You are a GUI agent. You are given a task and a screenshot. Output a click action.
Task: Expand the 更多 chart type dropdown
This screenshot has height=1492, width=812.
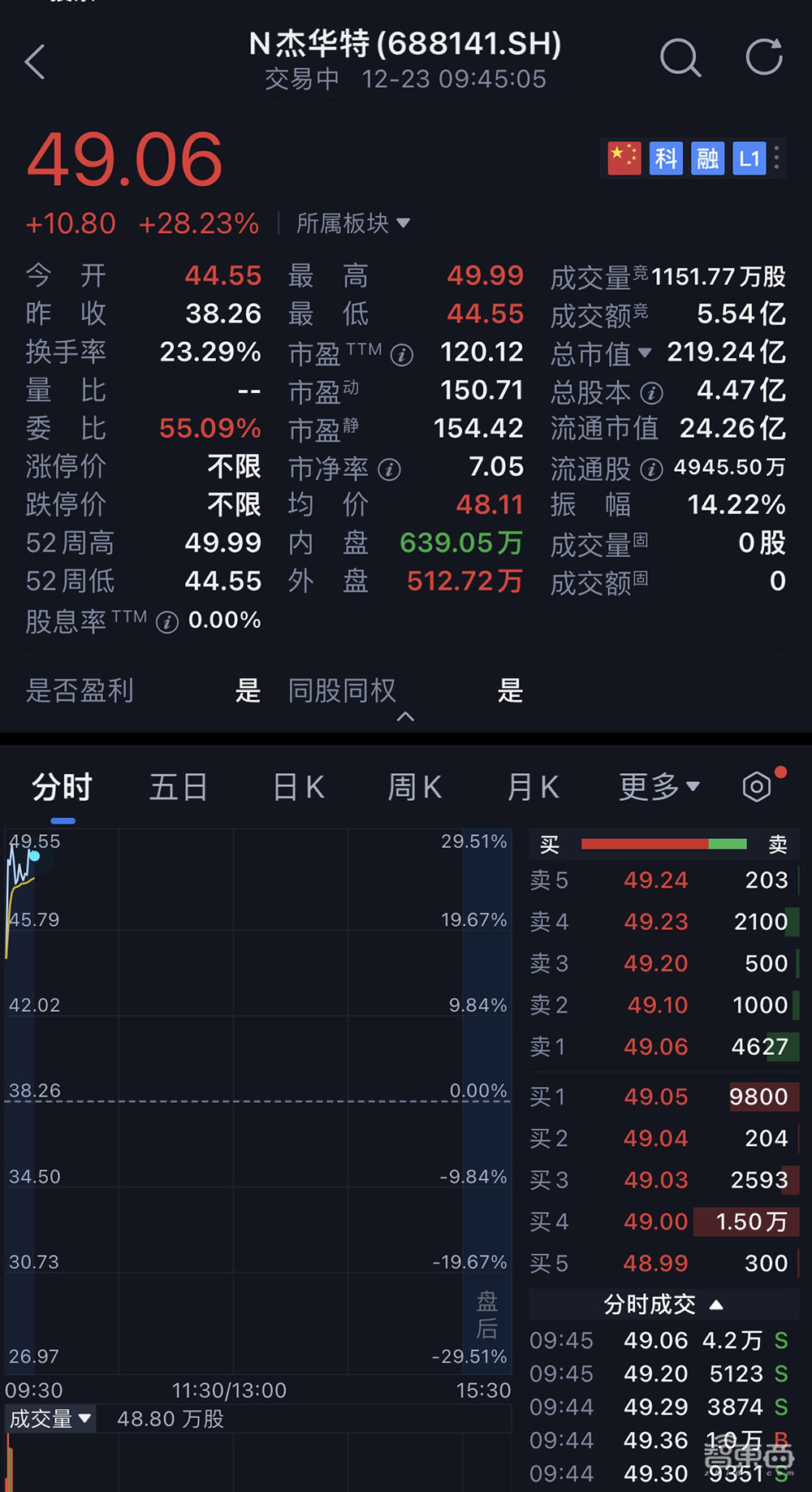659,785
